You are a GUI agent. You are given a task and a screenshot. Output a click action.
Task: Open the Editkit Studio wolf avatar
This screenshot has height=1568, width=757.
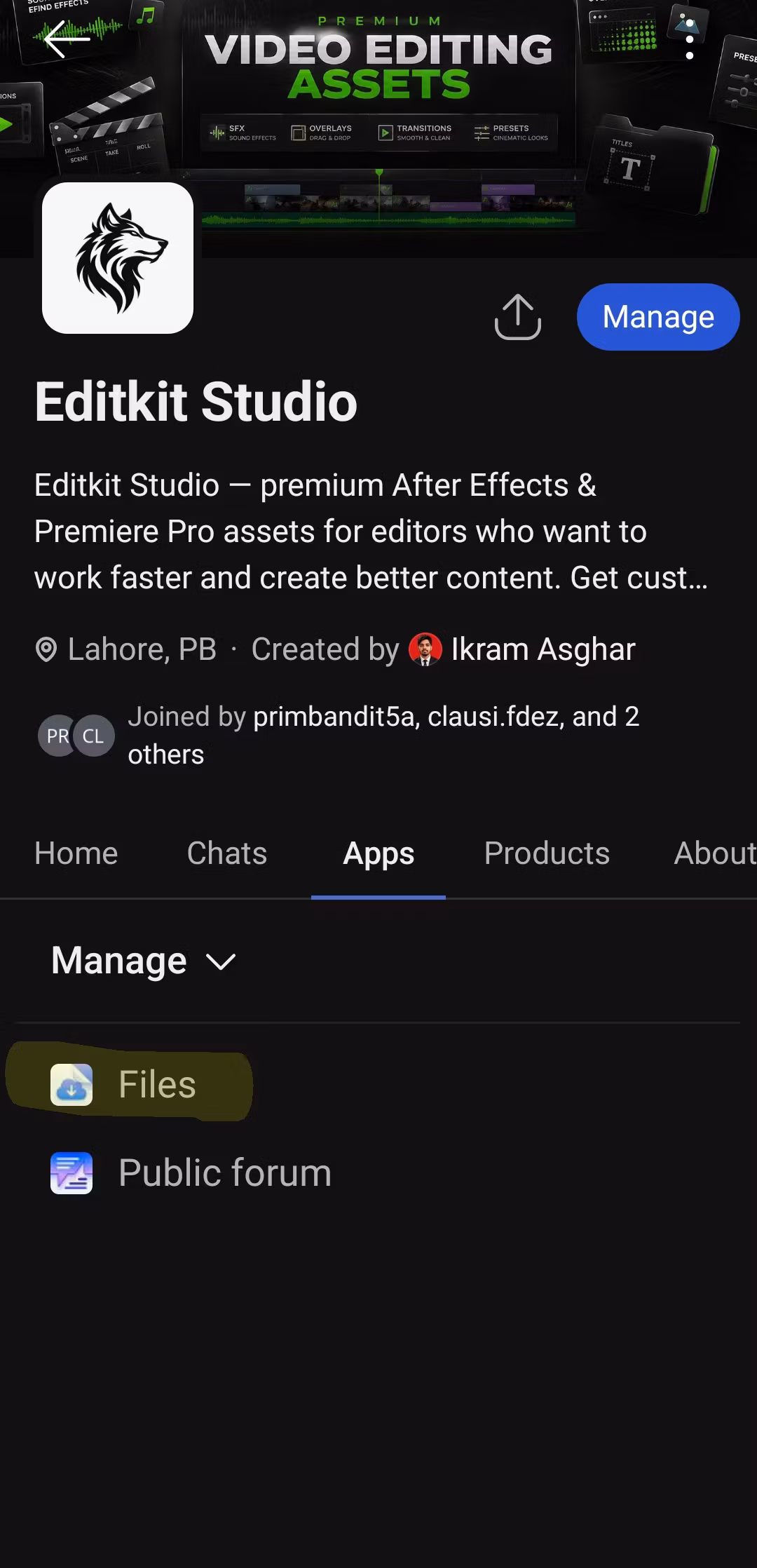pyautogui.click(x=118, y=258)
